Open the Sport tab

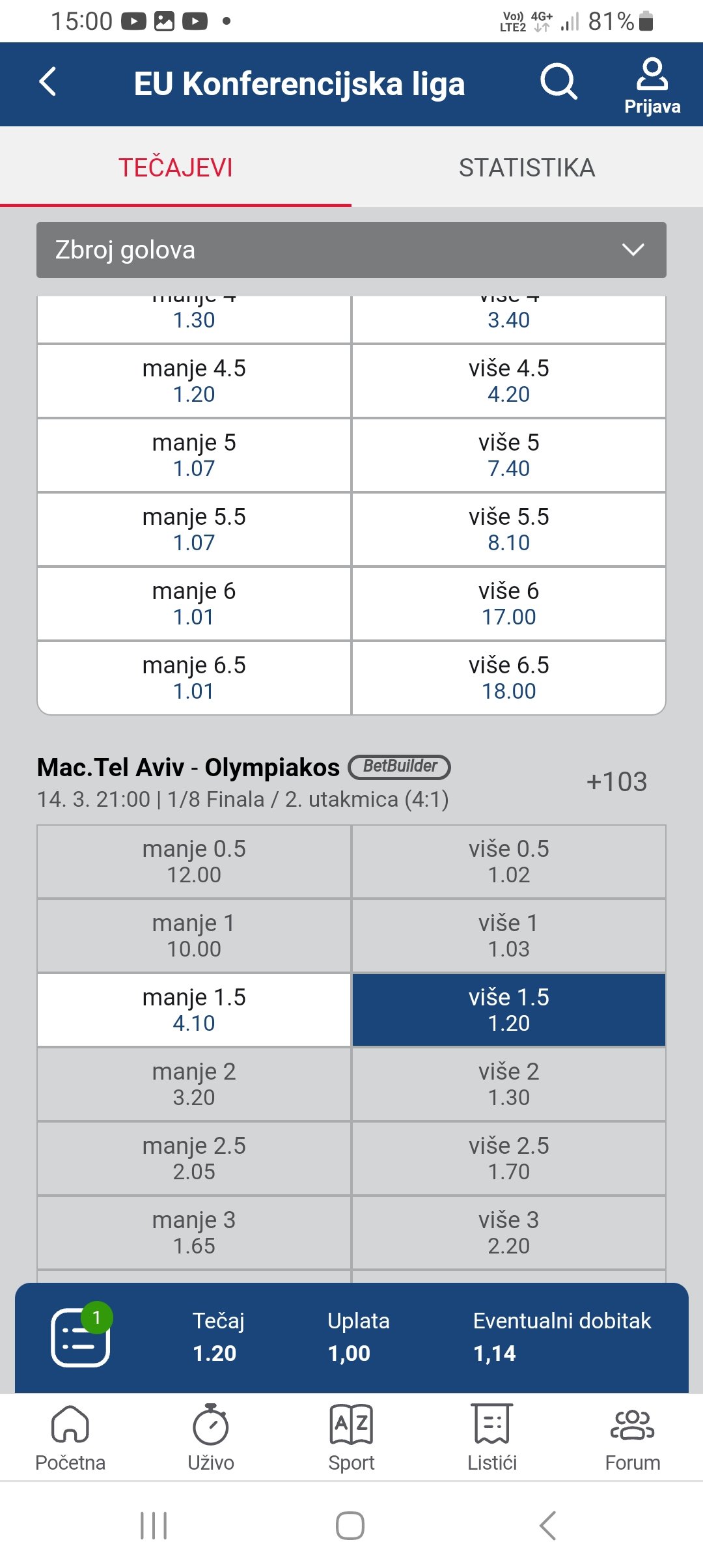point(351,1438)
